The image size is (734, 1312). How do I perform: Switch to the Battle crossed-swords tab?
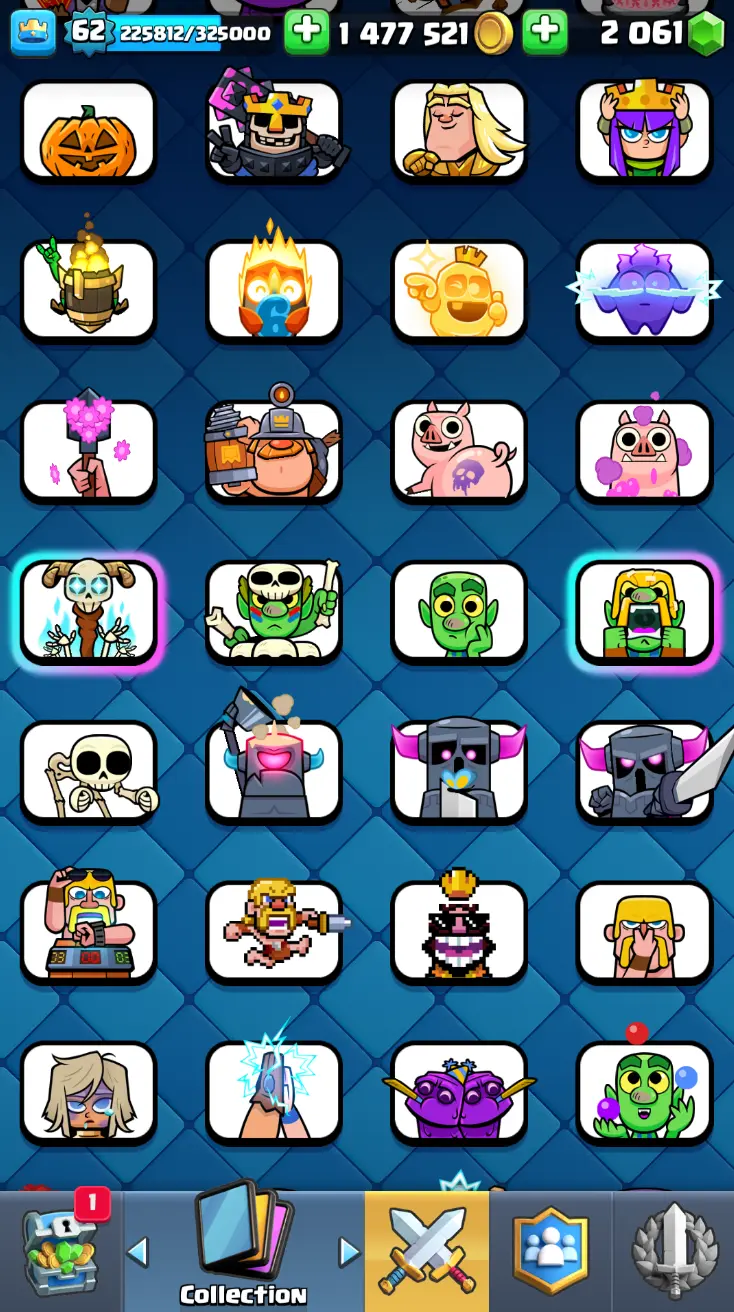coord(427,1252)
